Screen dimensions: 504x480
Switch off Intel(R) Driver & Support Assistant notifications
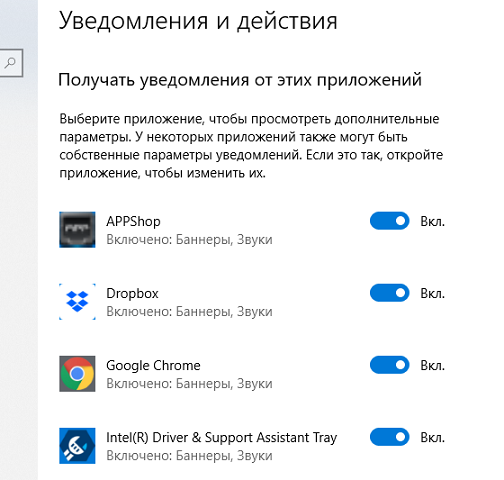tap(389, 437)
